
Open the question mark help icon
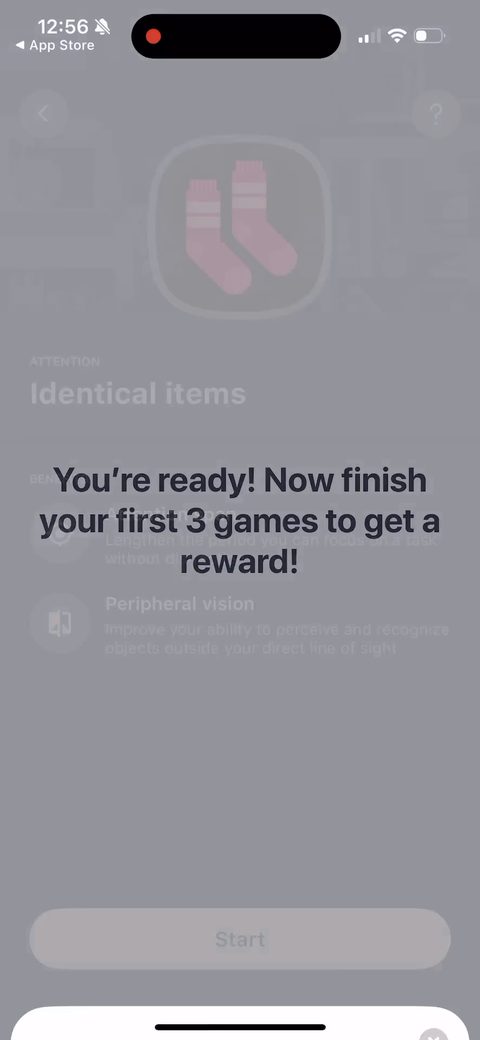point(436,114)
